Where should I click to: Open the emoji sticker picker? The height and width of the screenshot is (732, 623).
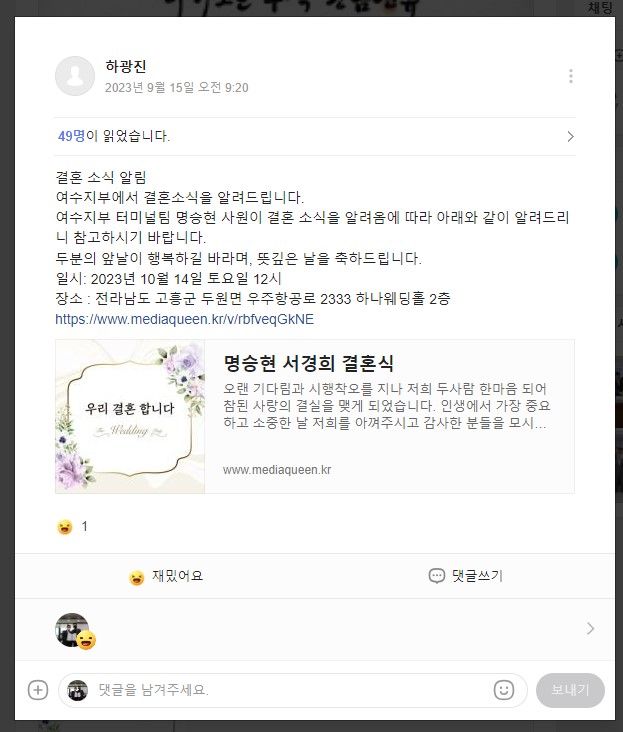coord(503,690)
